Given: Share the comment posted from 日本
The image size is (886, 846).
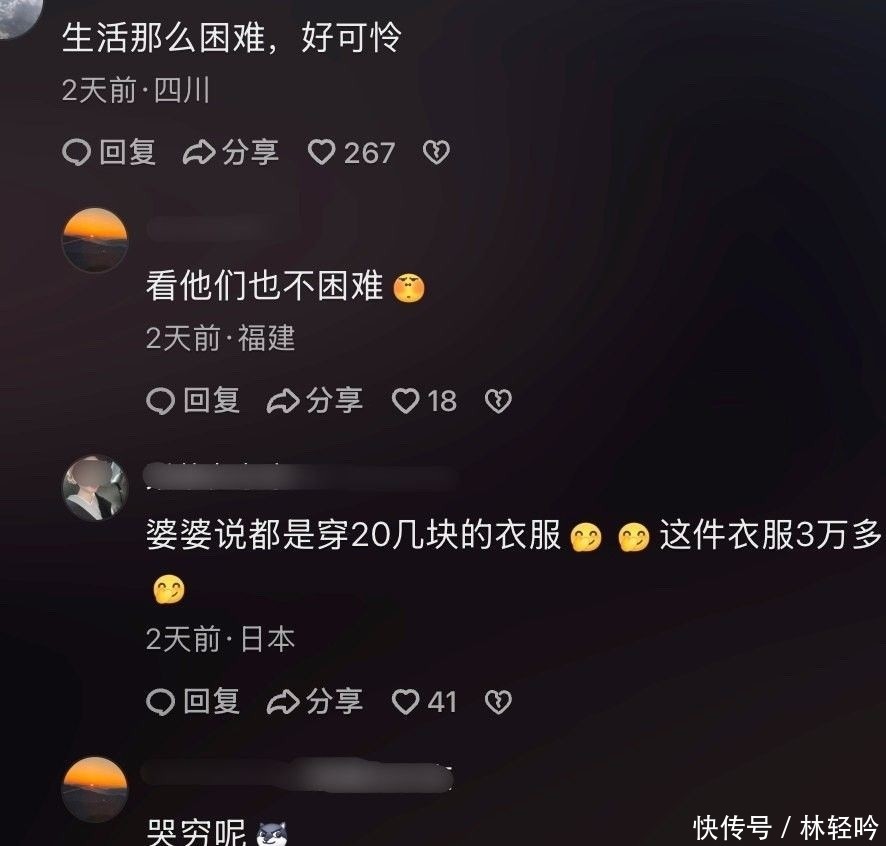Looking at the screenshot, I should click(x=314, y=702).
